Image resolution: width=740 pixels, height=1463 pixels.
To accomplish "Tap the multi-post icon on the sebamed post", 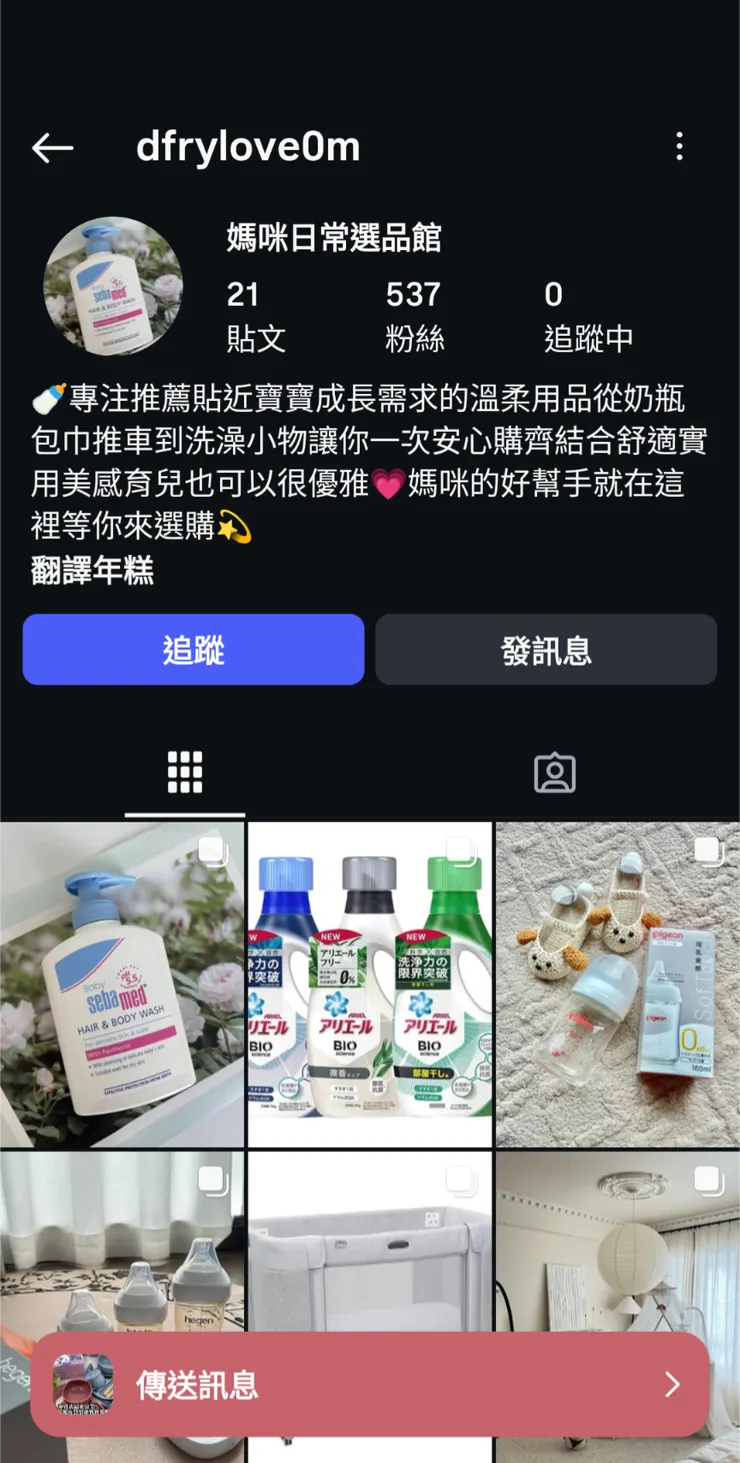I will (x=212, y=850).
